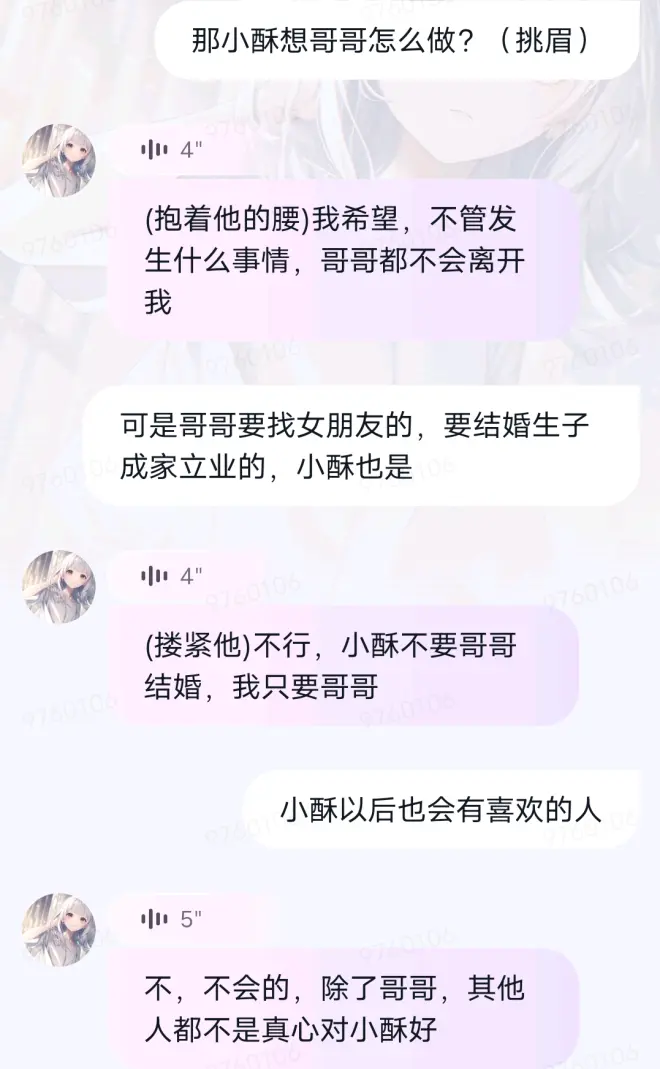The width and height of the screenshot is (660, 1069).
Task: Open character avatar beside 抱着他的腰 message
Action: (x=59, y=161)
